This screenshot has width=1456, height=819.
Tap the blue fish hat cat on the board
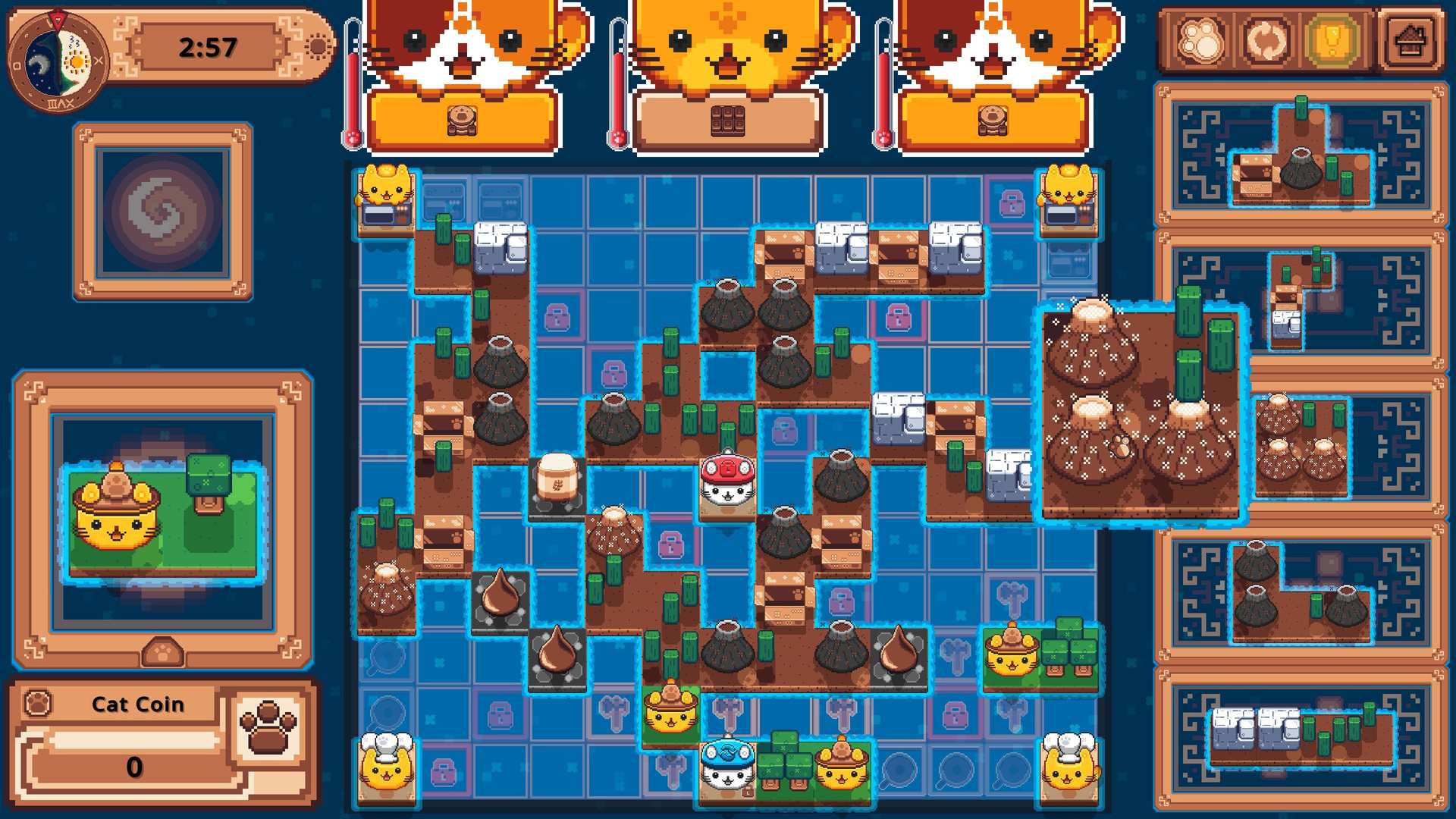(x=726, y=767)
